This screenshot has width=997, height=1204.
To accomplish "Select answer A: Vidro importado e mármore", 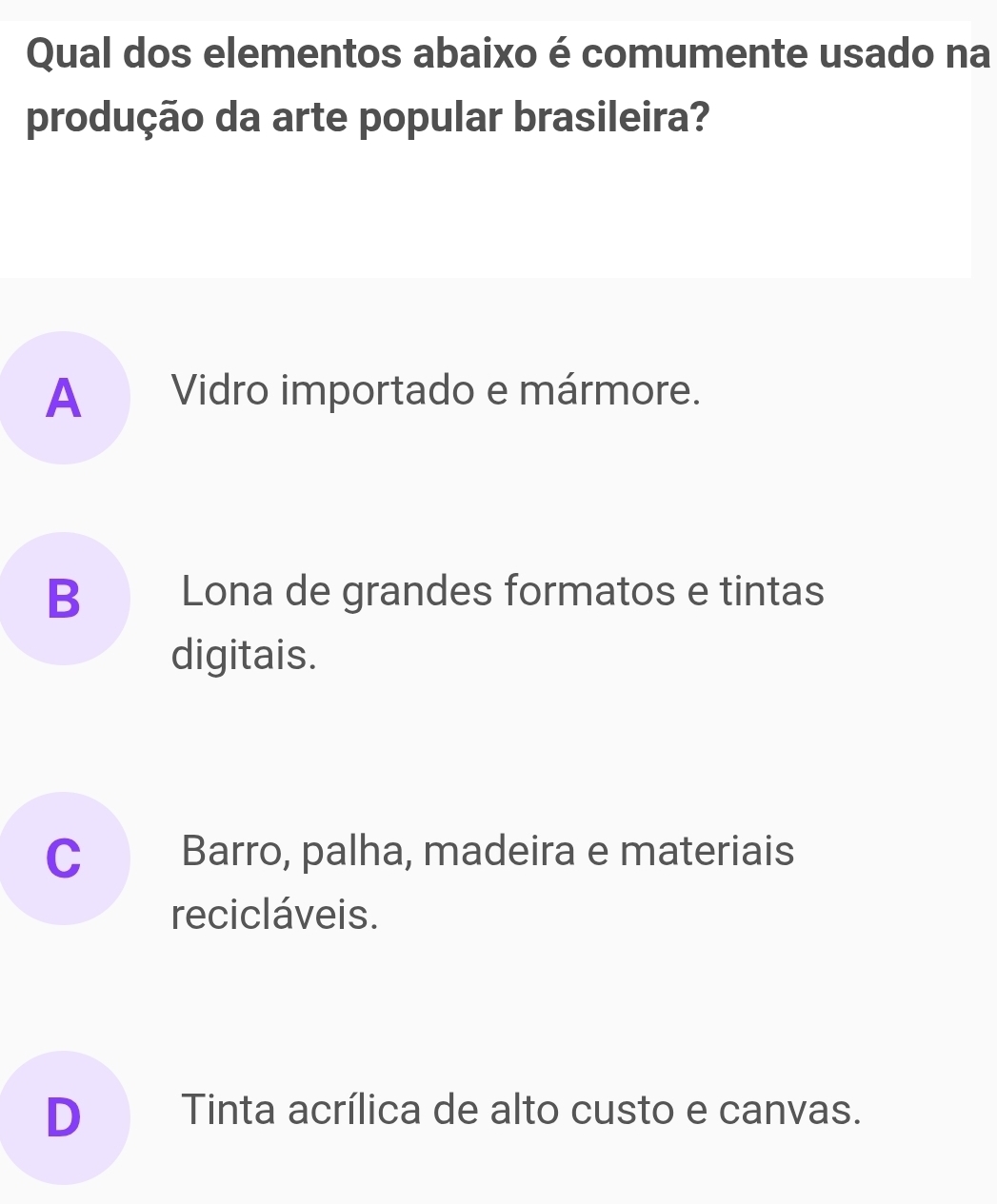I will click(x=64, y=398).
